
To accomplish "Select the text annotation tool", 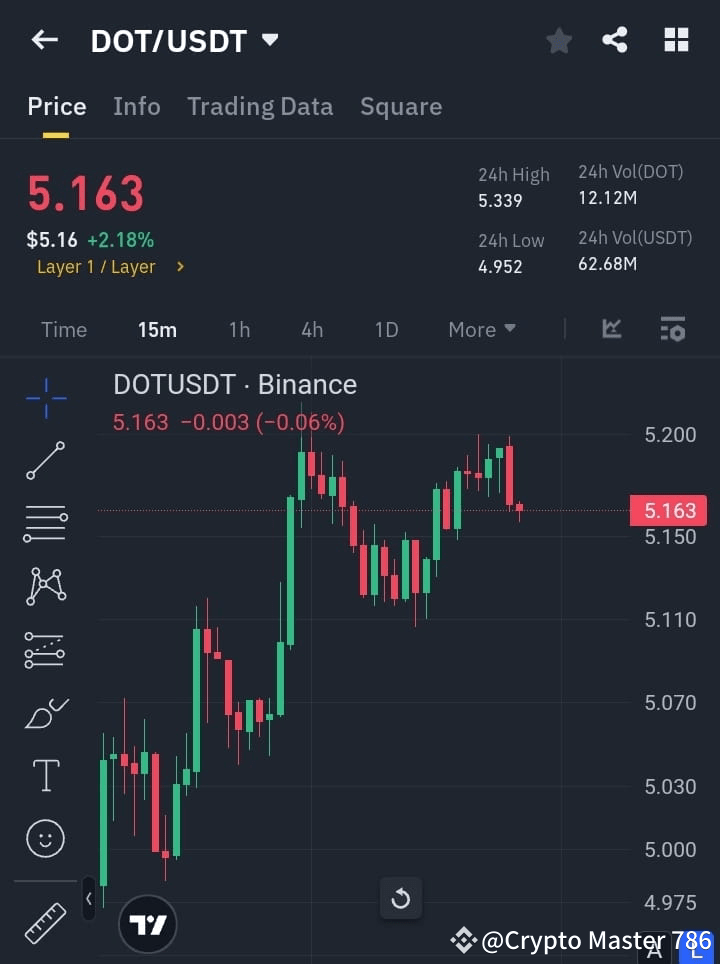I will (x=45, y=775).
